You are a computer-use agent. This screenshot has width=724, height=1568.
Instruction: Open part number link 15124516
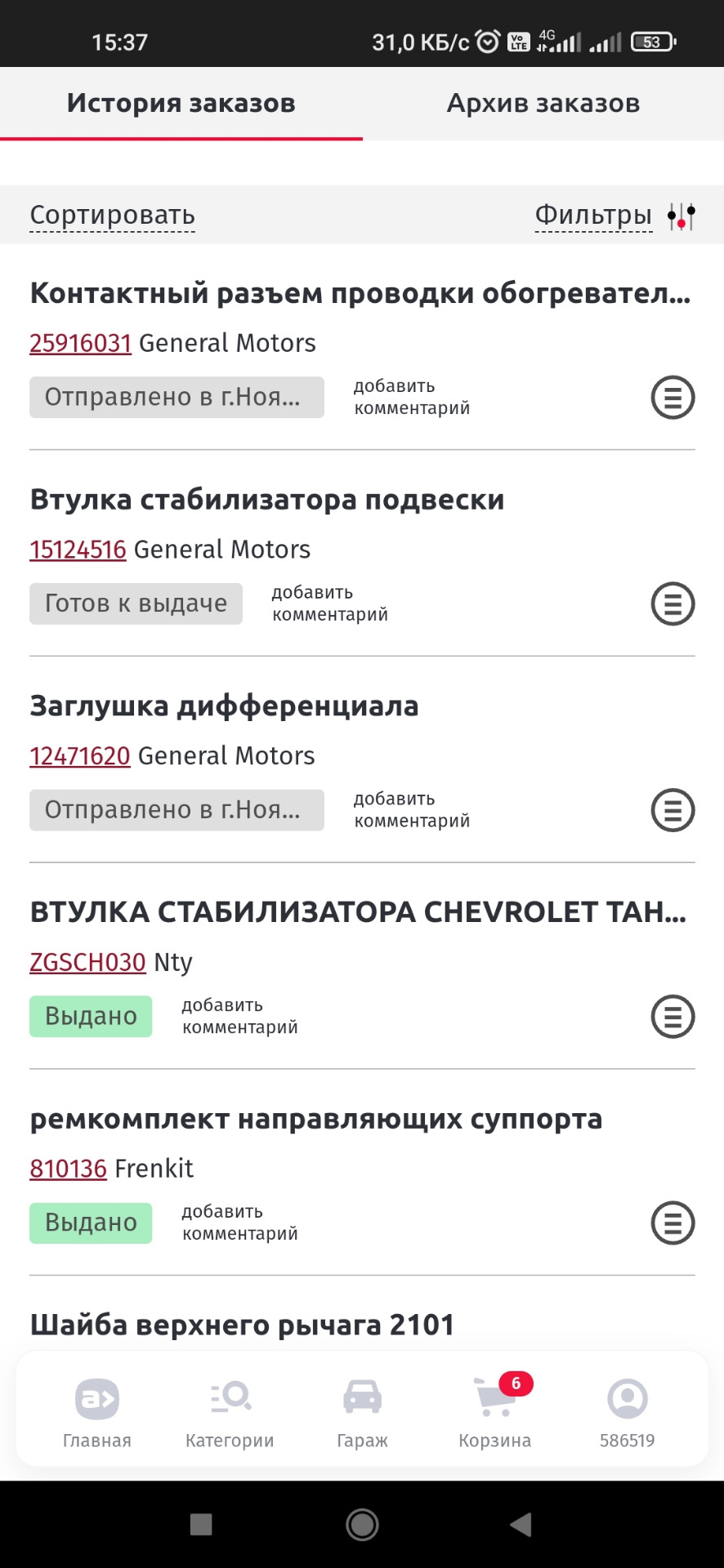click(x=78, y=550)
